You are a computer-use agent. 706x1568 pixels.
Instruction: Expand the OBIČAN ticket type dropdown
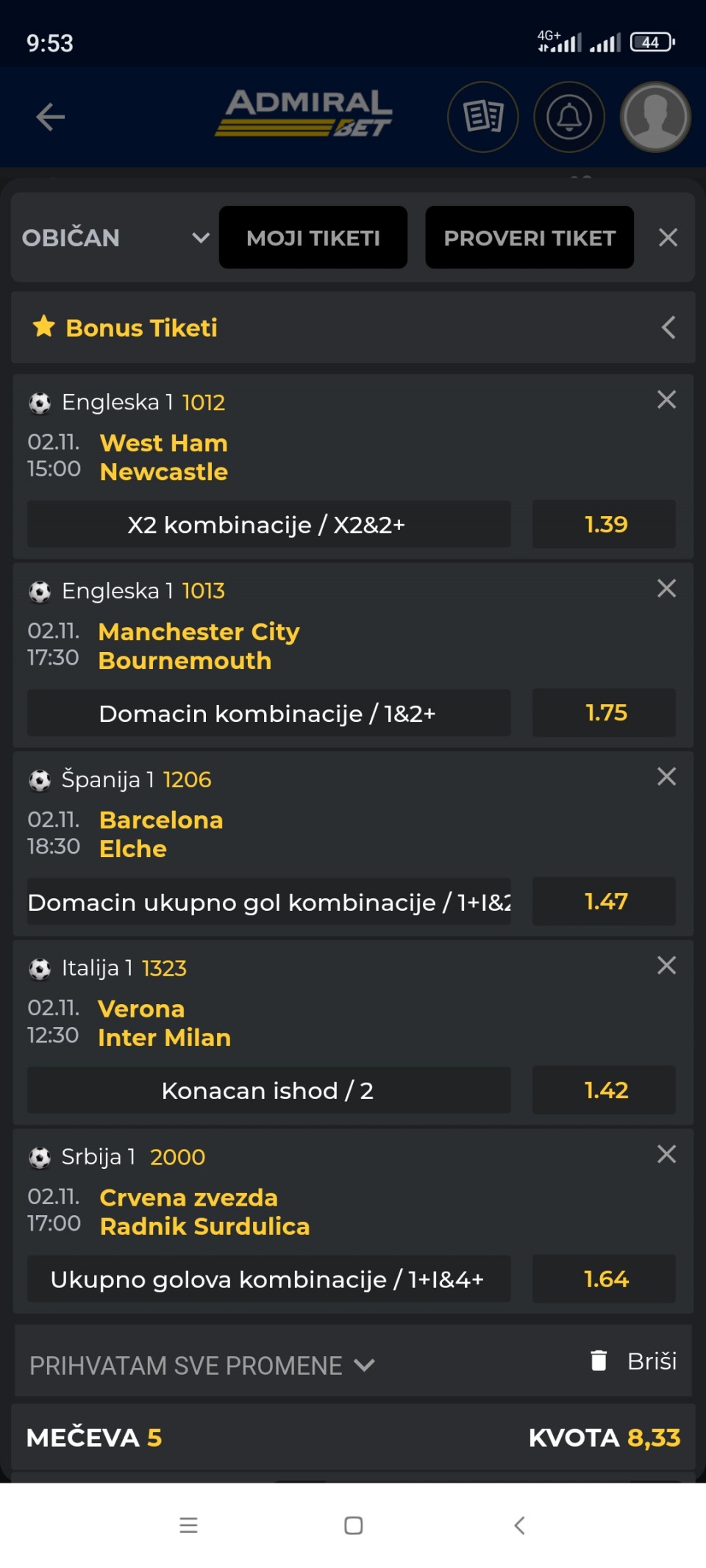click(114, 237)
